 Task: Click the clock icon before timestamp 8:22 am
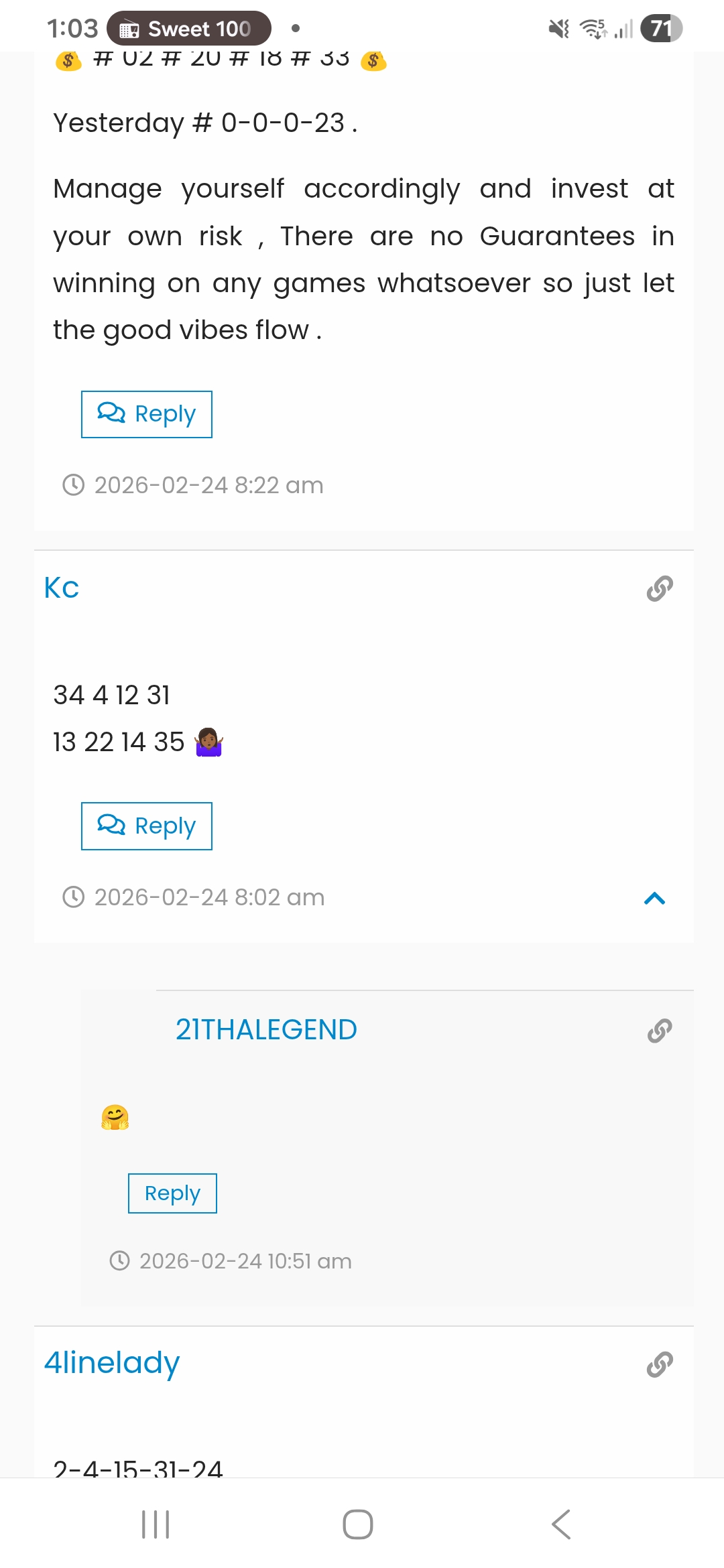point(74,484)
